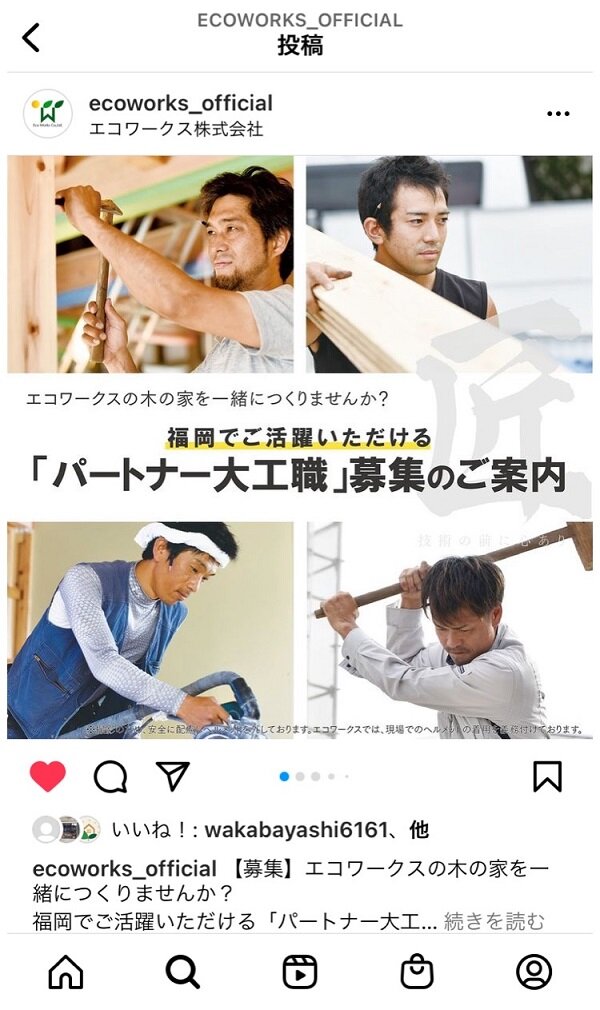Share the post with the paper plane icon
The width and height of the screenshot is (600, 1010).
(172, 776)
